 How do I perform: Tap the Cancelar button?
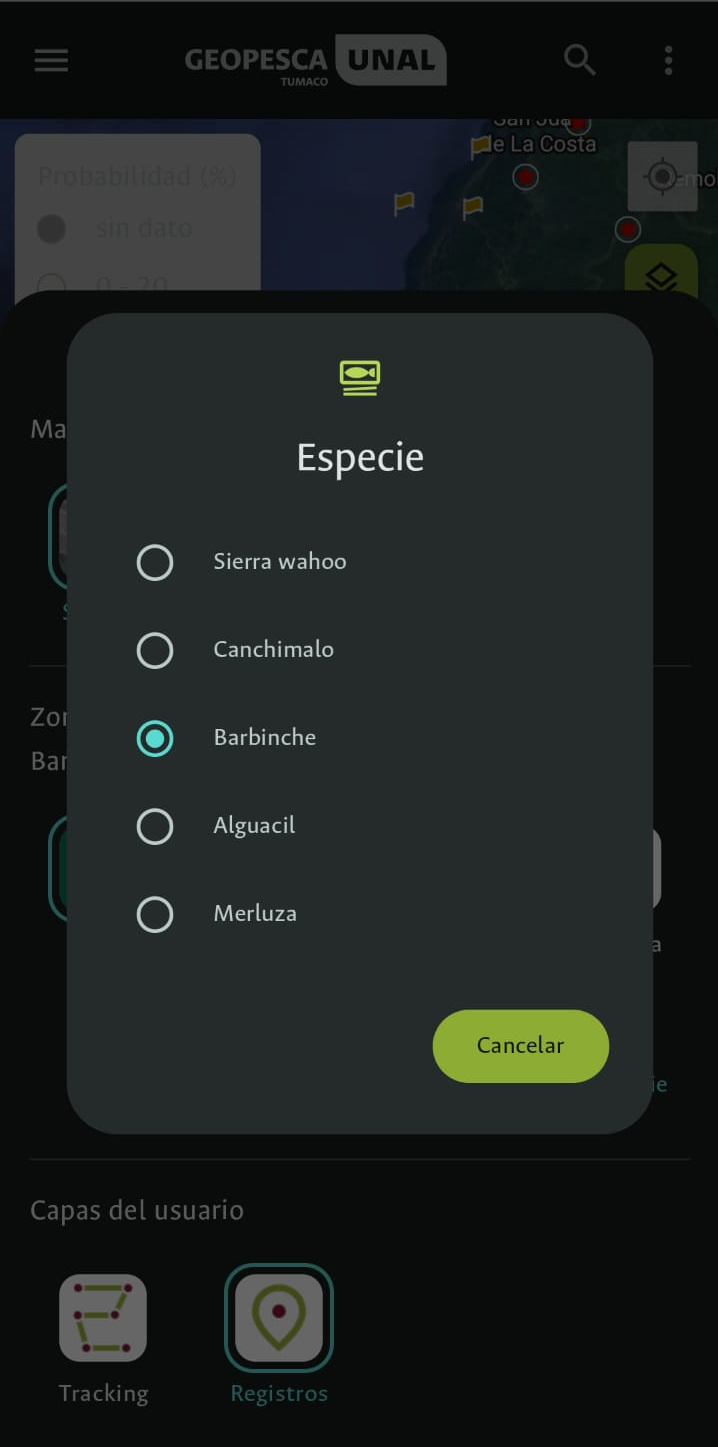click(x=520, y=1046)
